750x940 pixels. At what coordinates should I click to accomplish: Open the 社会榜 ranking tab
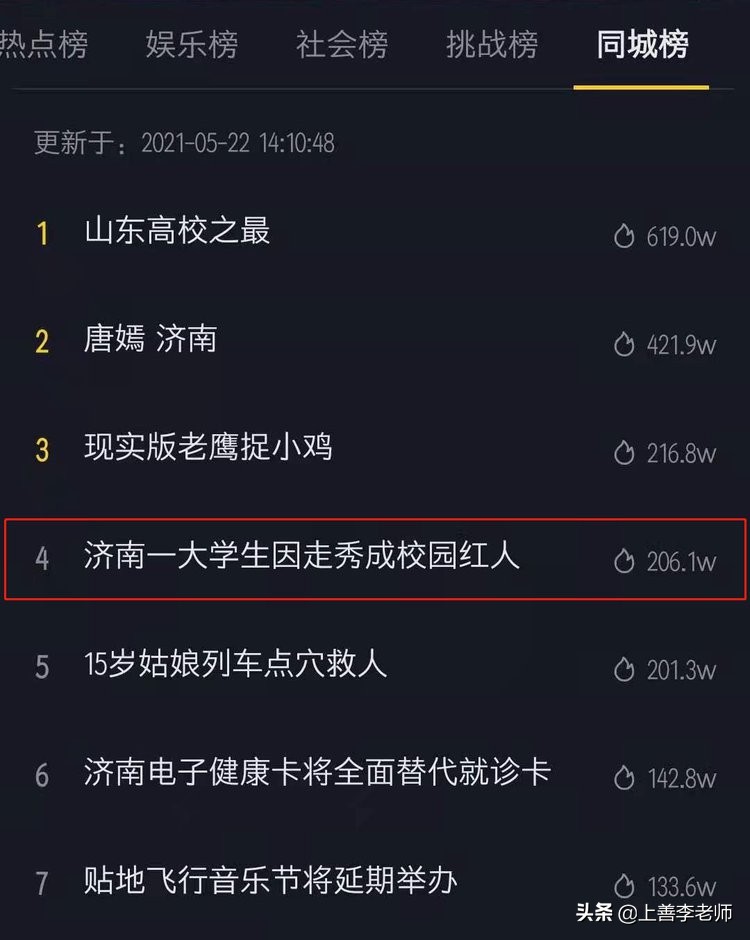[343, 46]
